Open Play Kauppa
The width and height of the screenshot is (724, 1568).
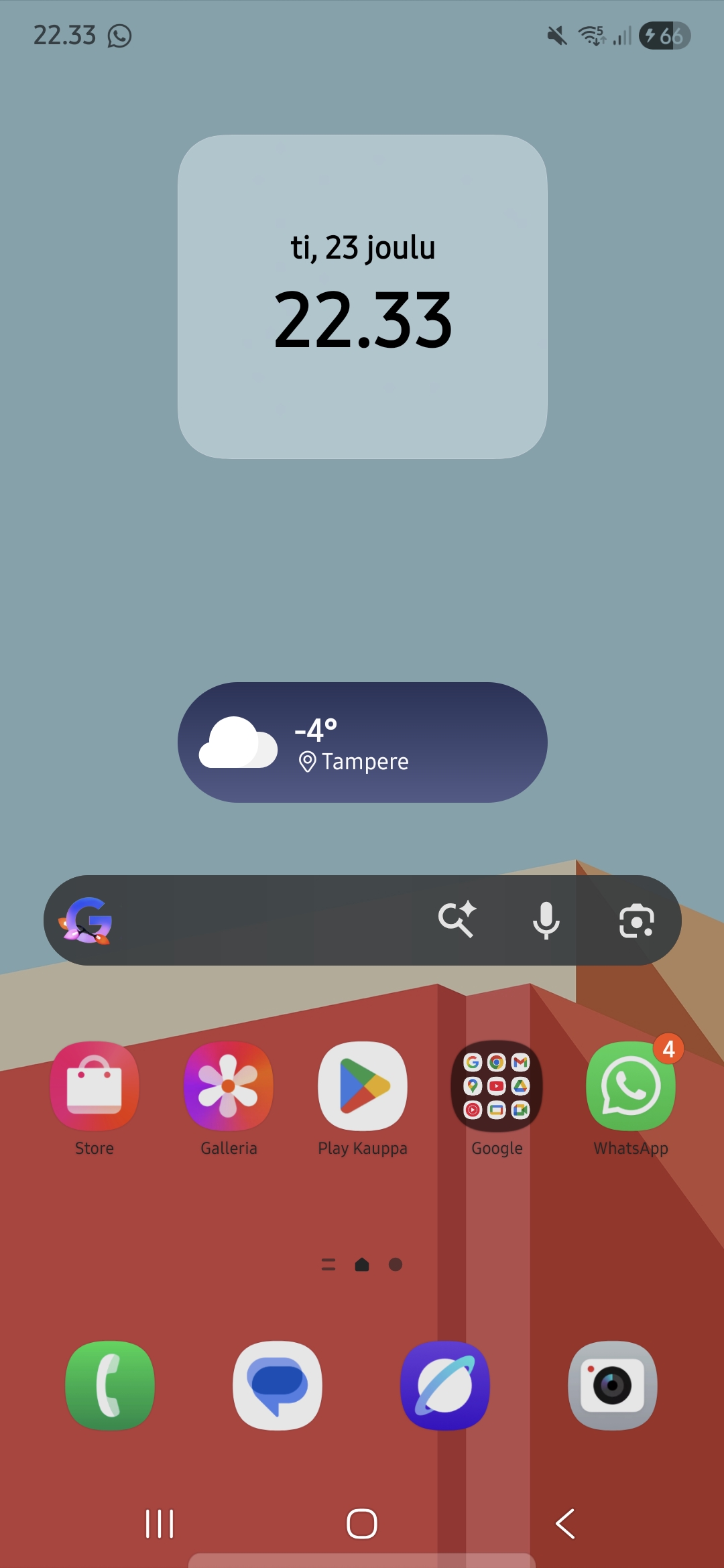point(363,1086)
